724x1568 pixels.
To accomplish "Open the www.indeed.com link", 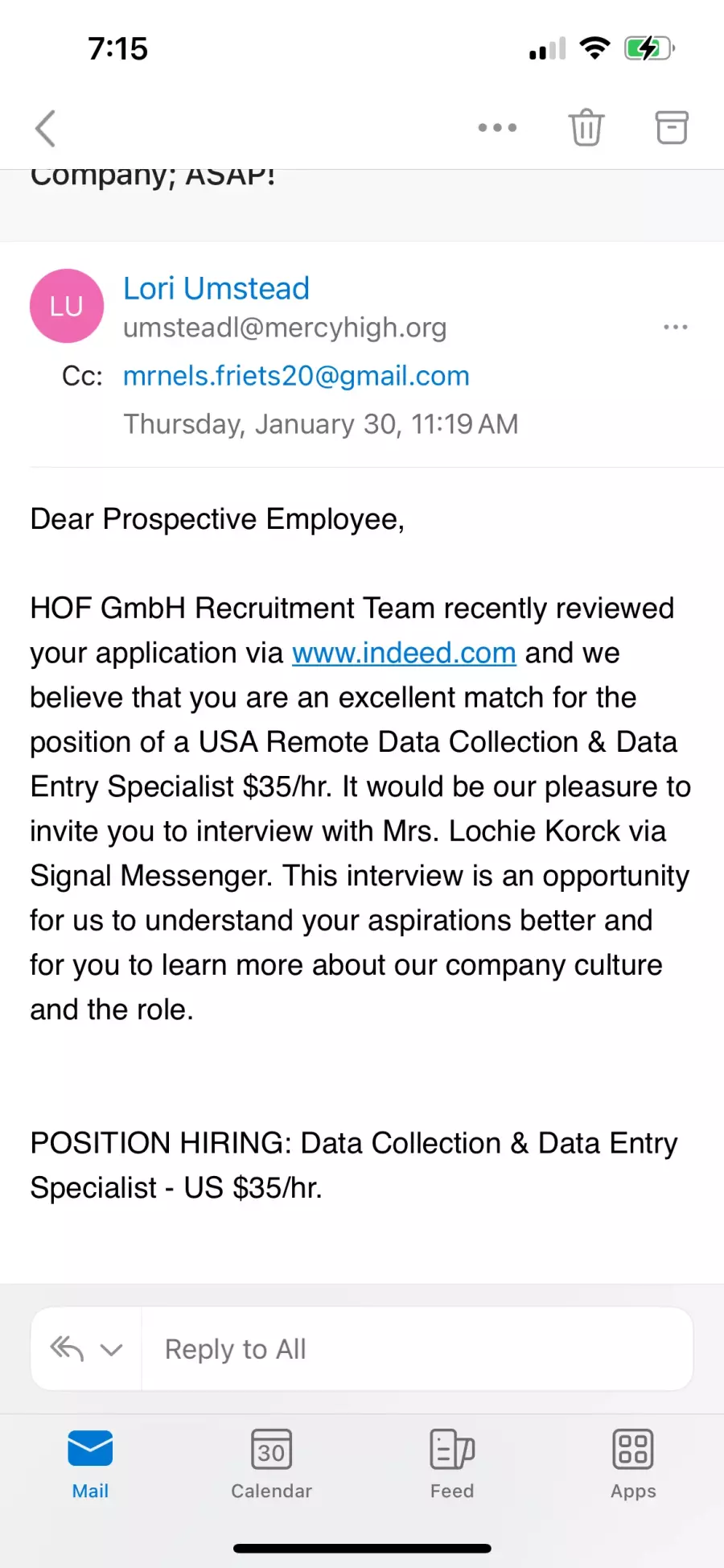I will pos(404,653).
